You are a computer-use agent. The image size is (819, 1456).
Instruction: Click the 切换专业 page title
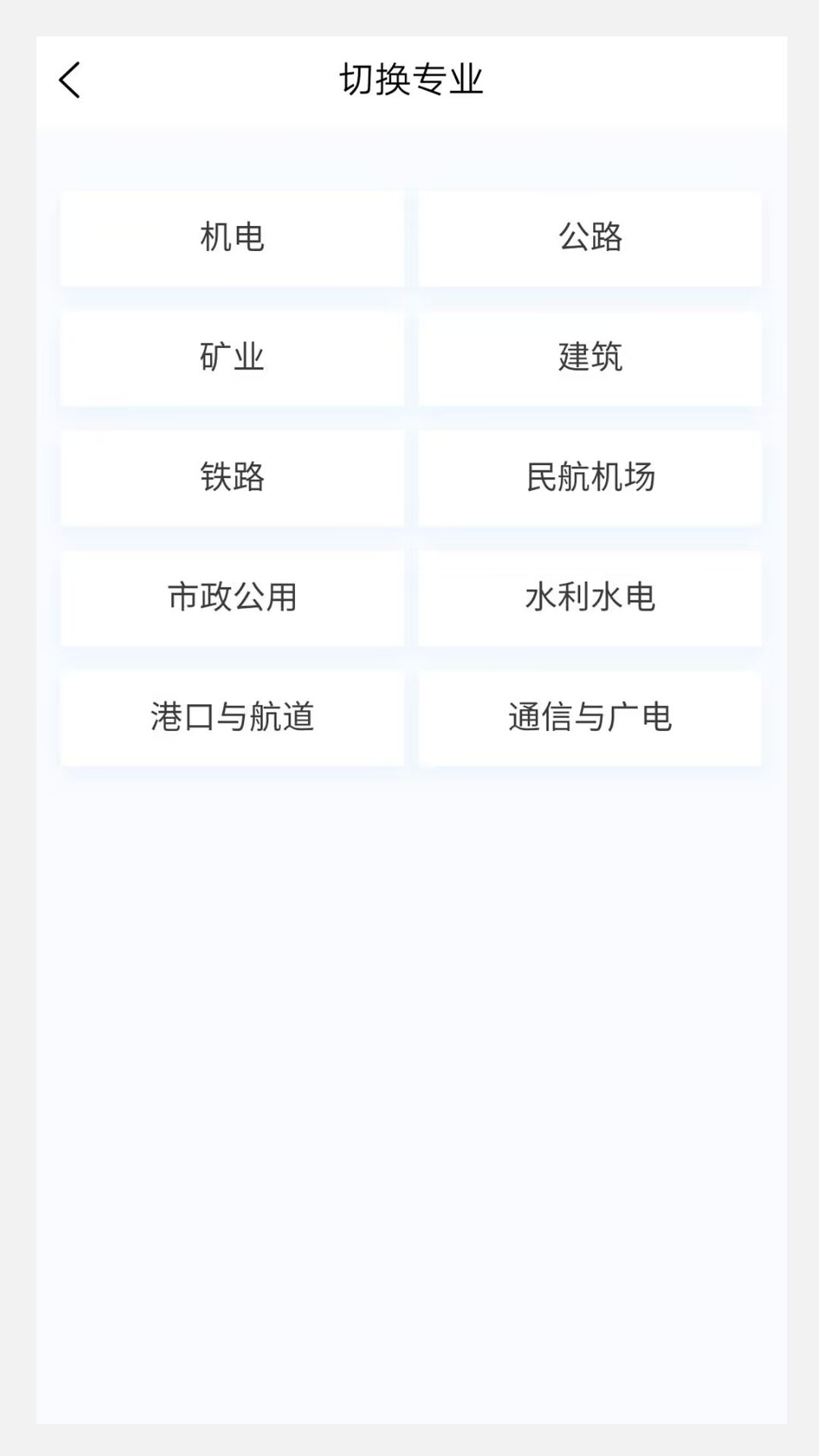click(409, 79)
